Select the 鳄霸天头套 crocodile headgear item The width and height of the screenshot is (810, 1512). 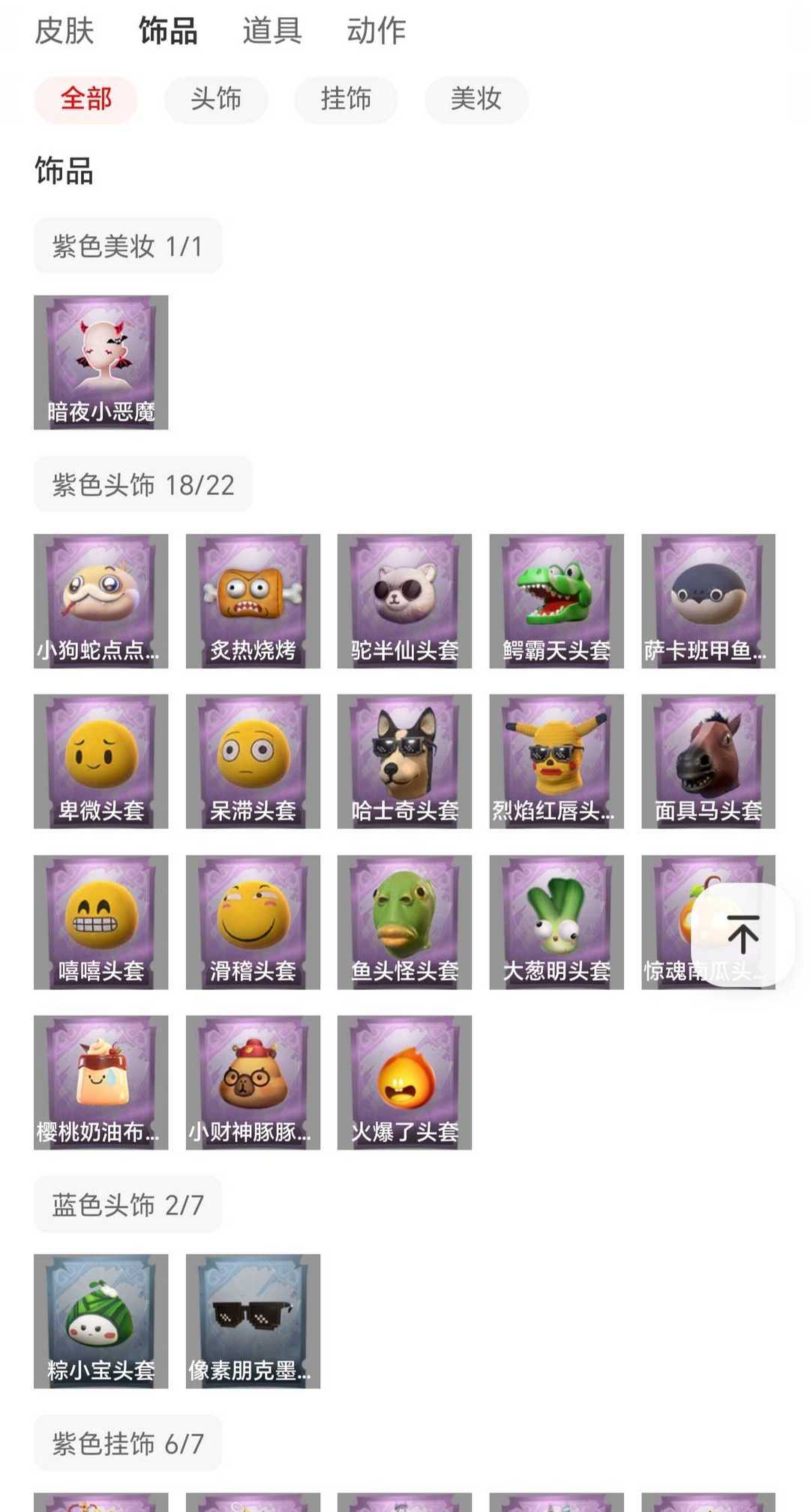(x=555, y=596)
